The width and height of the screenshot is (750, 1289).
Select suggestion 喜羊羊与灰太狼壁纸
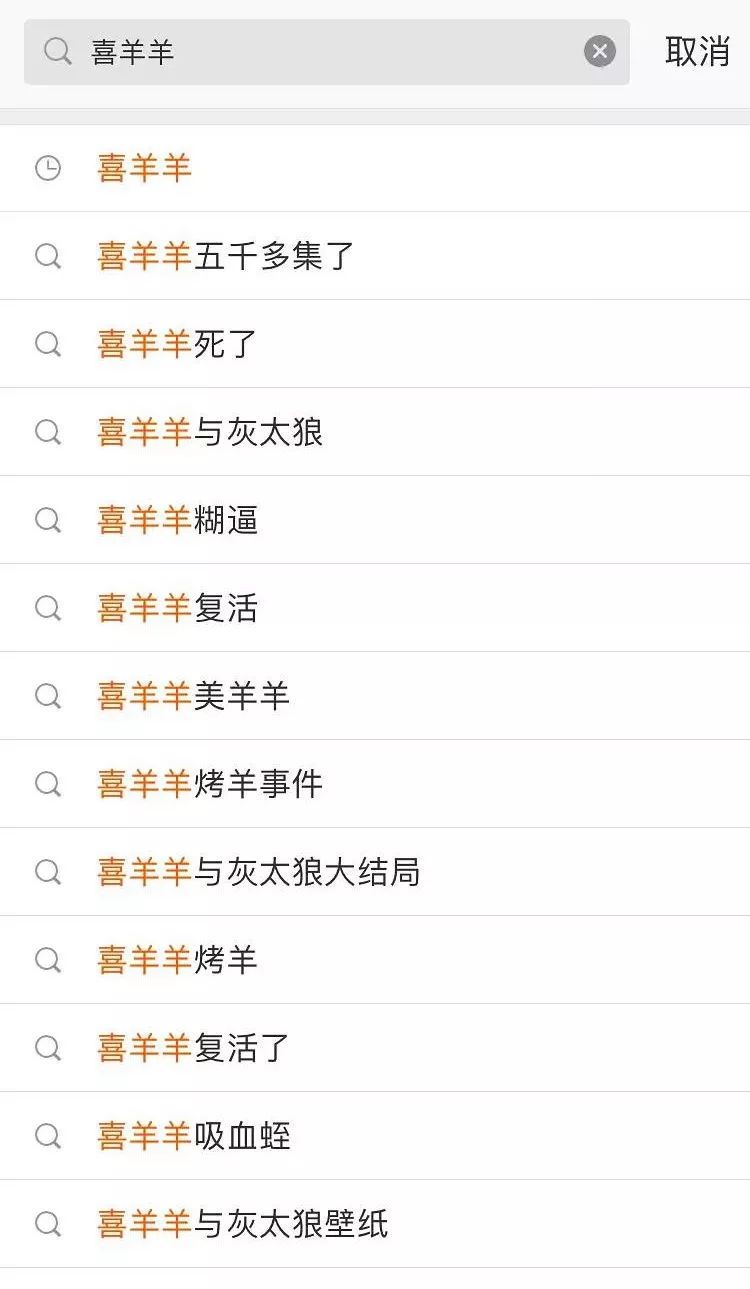tap(375, 1224)
